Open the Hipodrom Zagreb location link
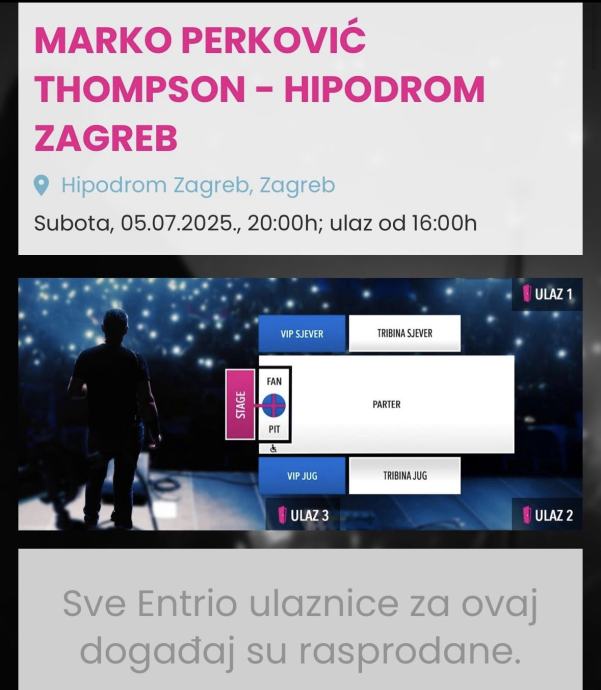 [x=197, y=185]
